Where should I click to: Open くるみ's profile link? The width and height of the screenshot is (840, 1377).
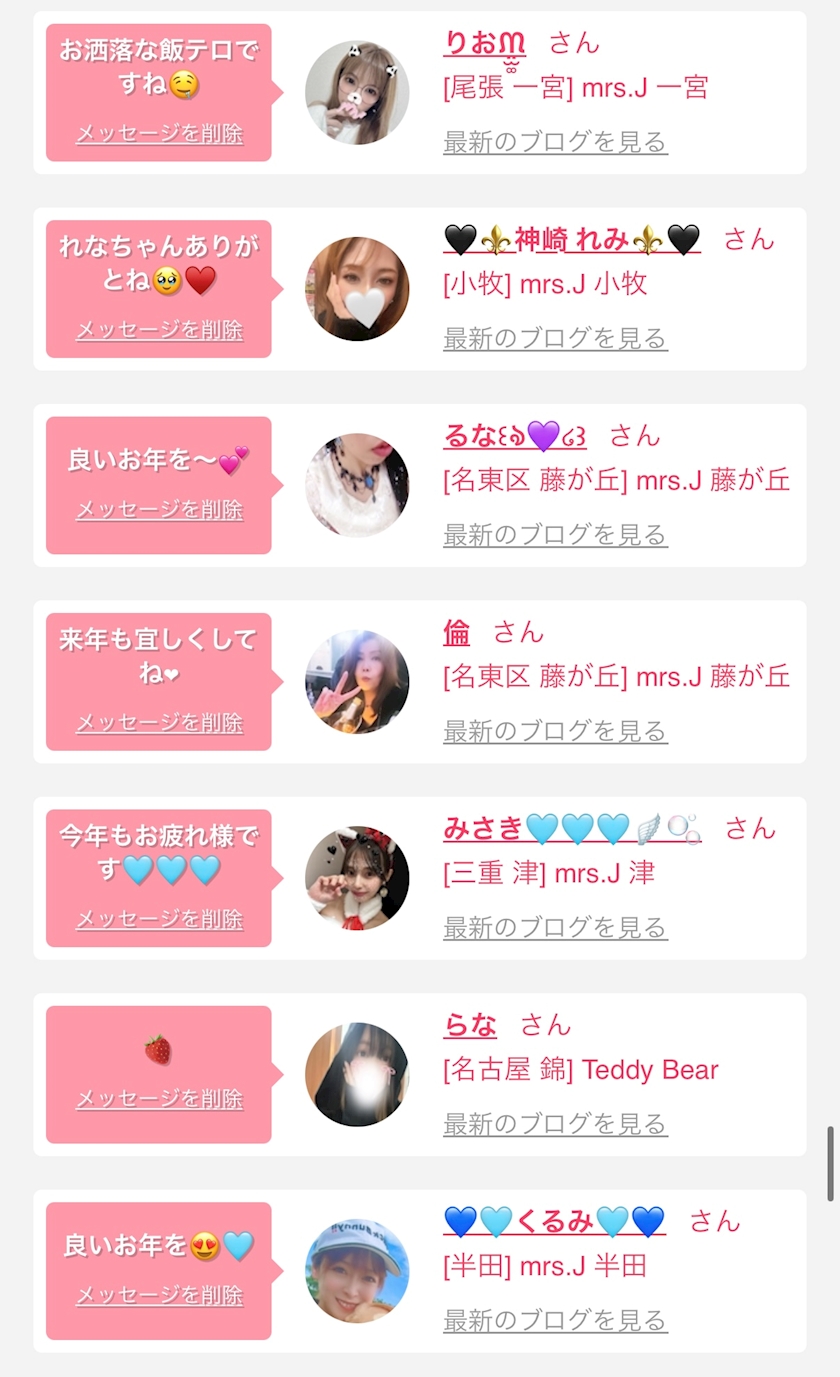coord(554,1221)
